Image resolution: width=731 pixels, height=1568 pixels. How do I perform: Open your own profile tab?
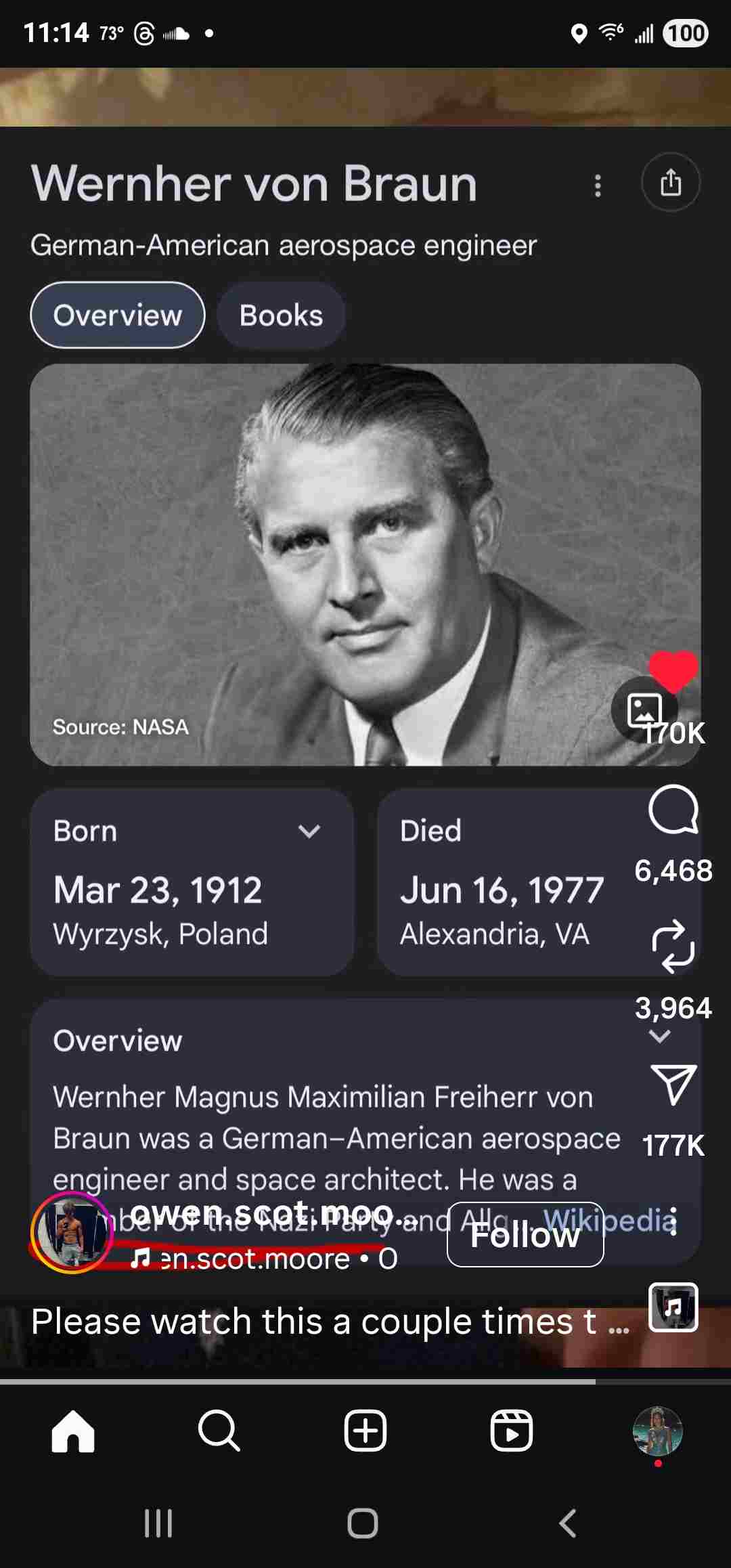click(x=657, y=1431)
